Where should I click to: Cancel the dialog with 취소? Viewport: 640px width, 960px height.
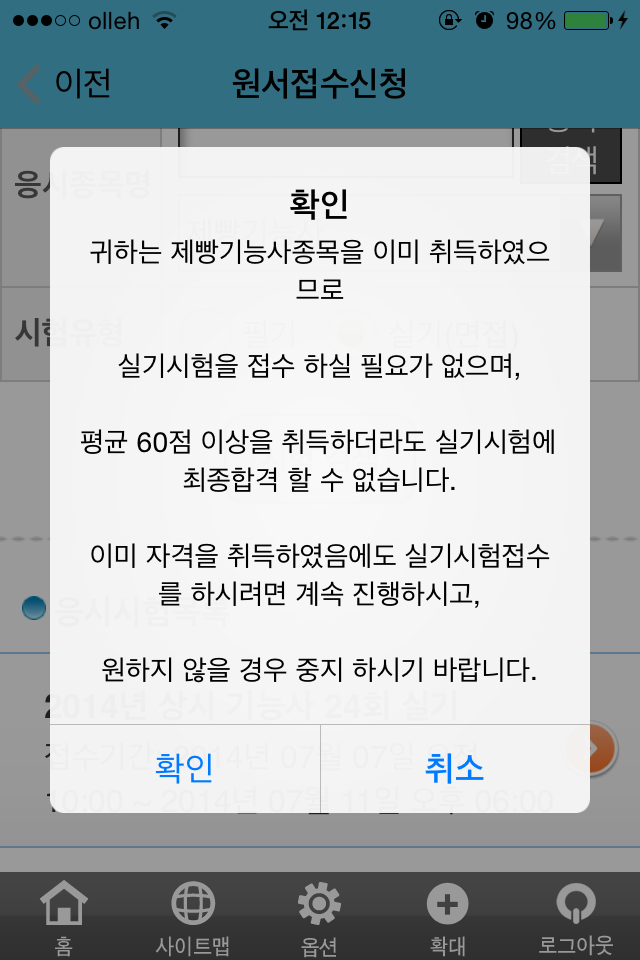(454, 768)
